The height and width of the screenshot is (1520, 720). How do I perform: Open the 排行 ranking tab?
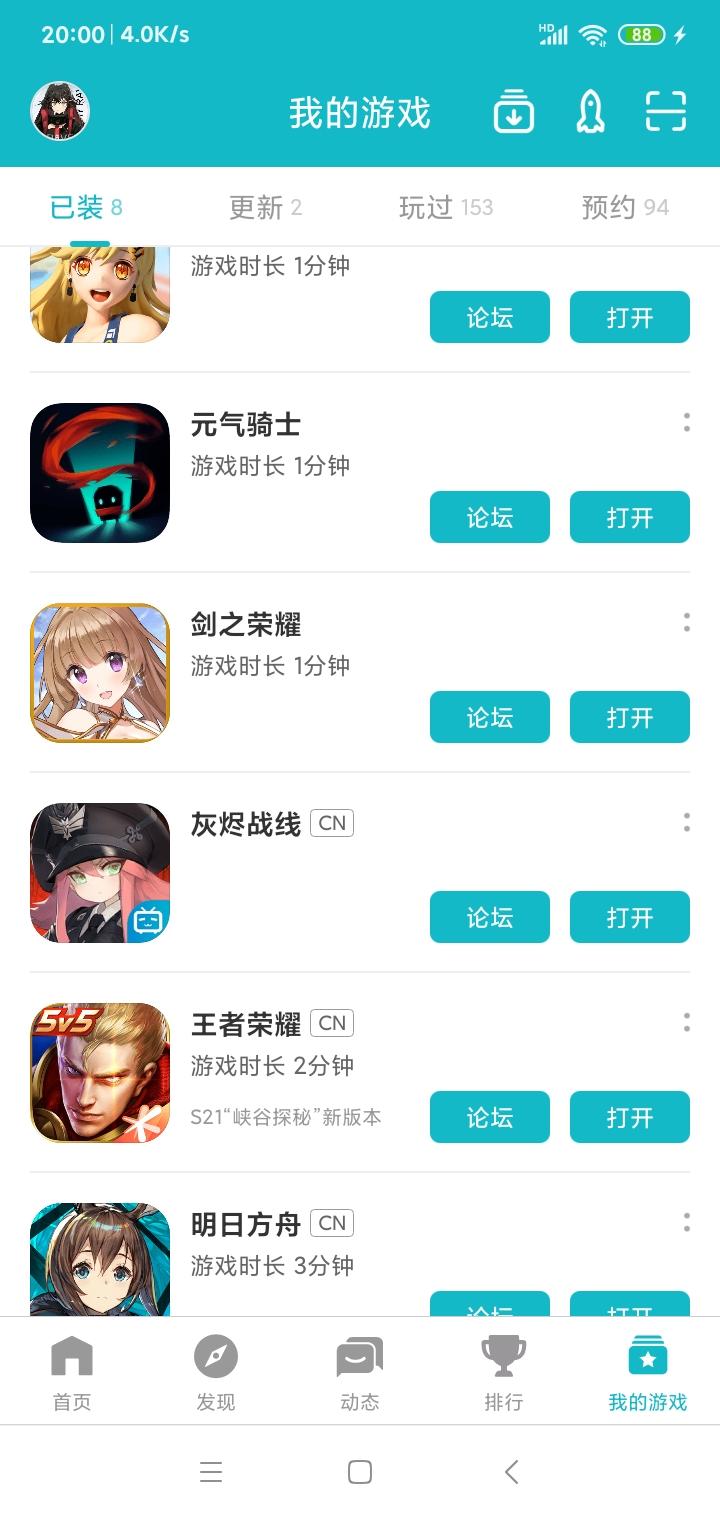pos(504,1372)
